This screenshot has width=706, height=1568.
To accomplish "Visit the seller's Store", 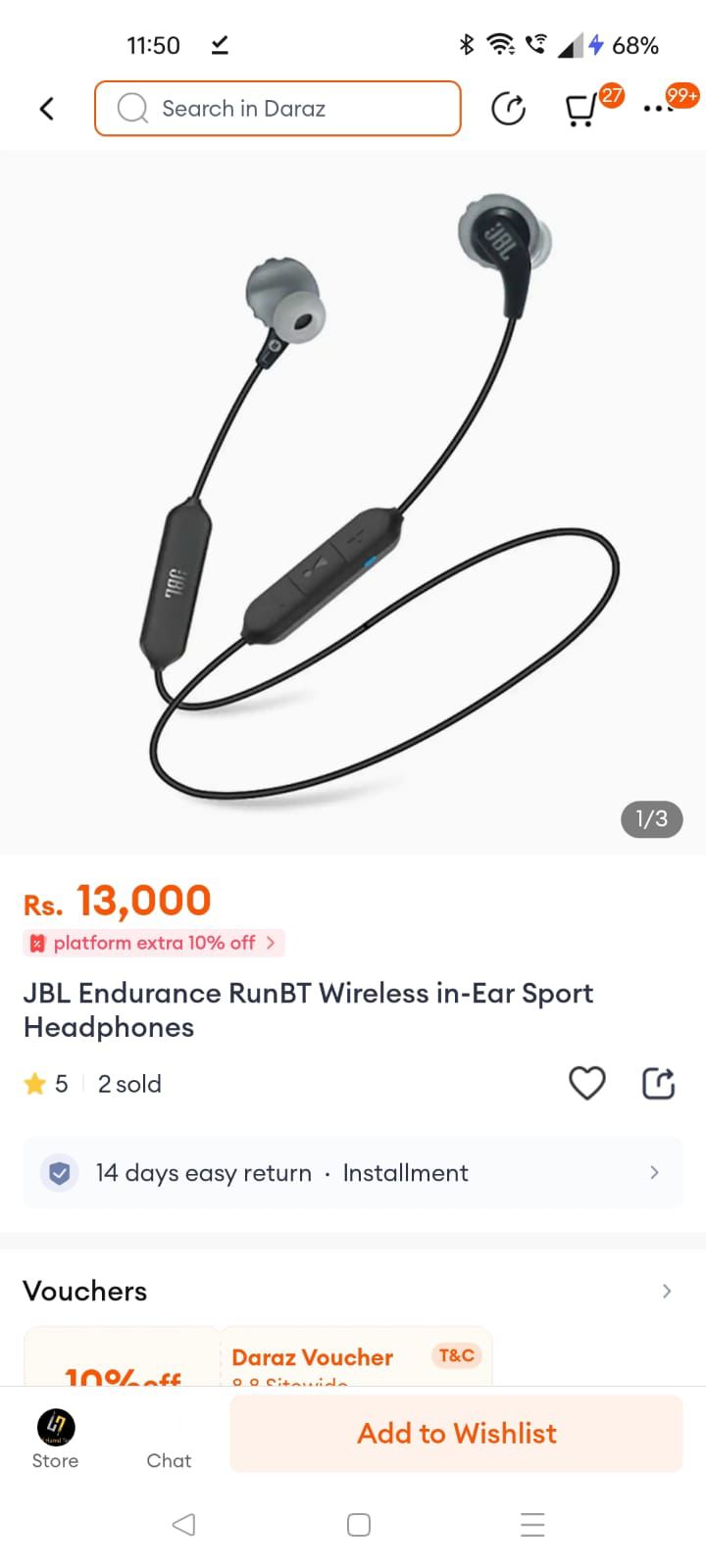I will click(x=55, y=1440).
